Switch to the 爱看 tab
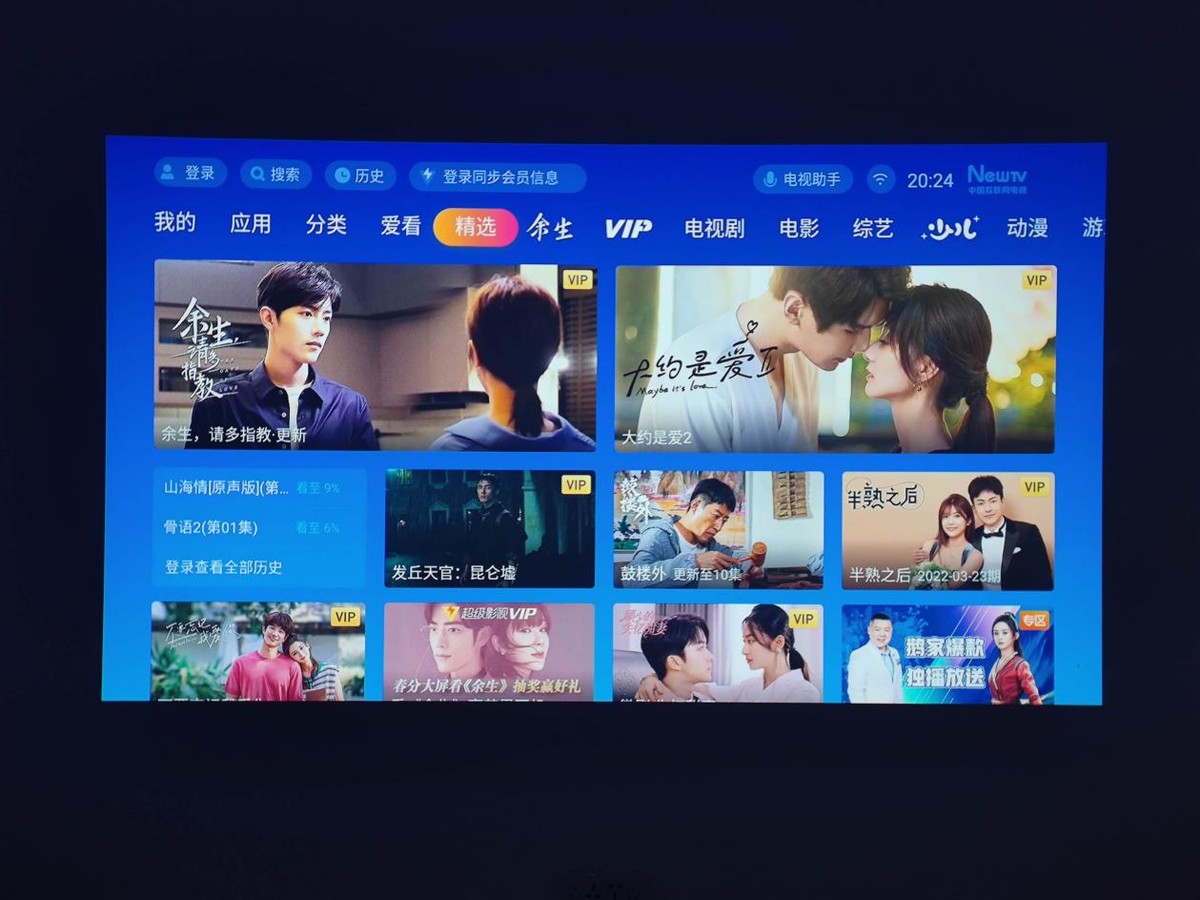 [x=401, y=226]
